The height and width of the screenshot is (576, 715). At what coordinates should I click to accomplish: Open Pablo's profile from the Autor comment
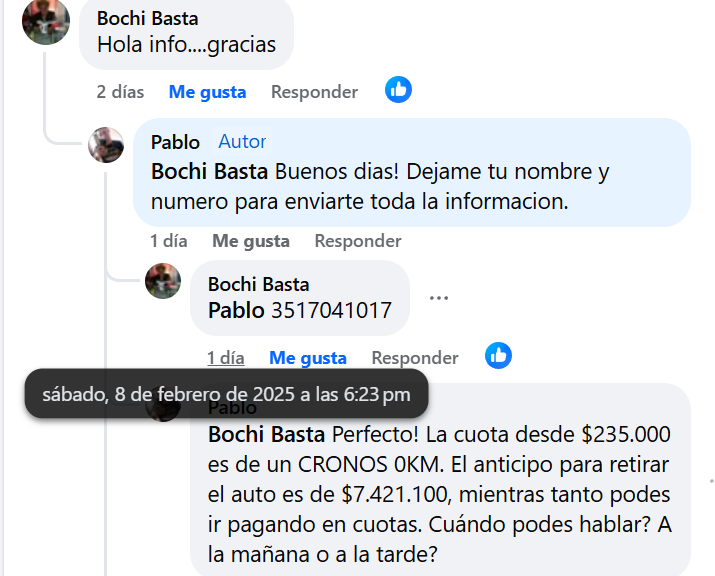(x=175, y=142)
